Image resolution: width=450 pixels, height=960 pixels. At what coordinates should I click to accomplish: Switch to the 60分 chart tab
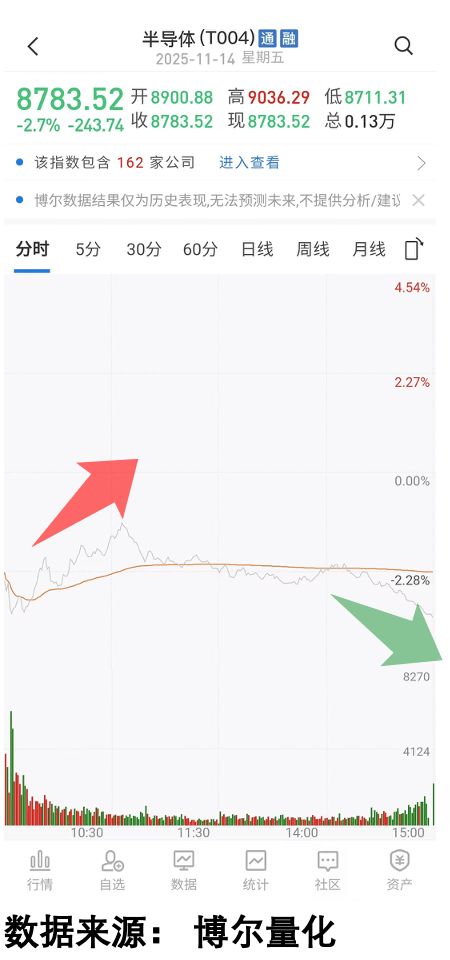(x=200, y=249)
